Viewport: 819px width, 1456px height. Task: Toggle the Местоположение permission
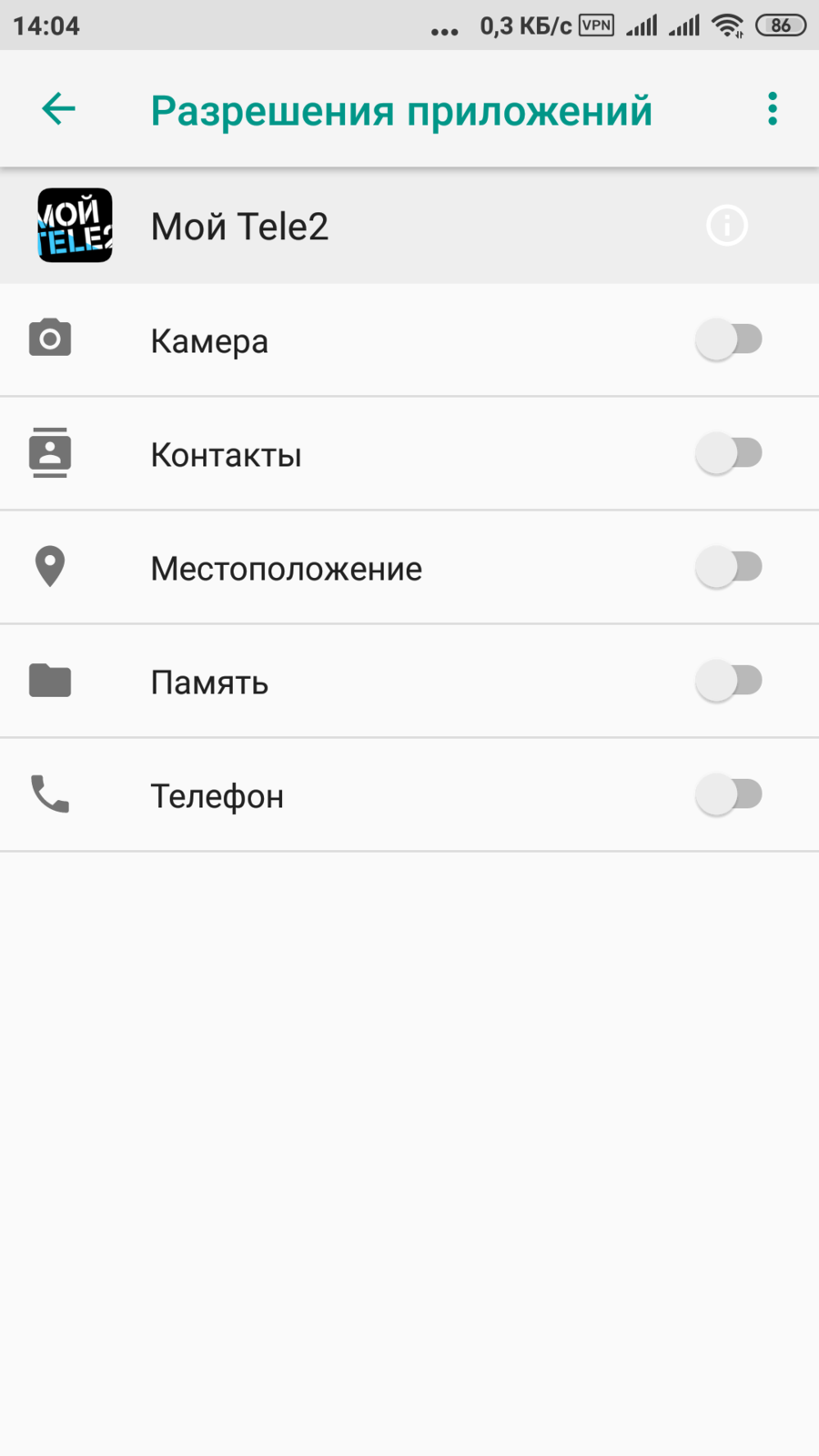[729, 567]
